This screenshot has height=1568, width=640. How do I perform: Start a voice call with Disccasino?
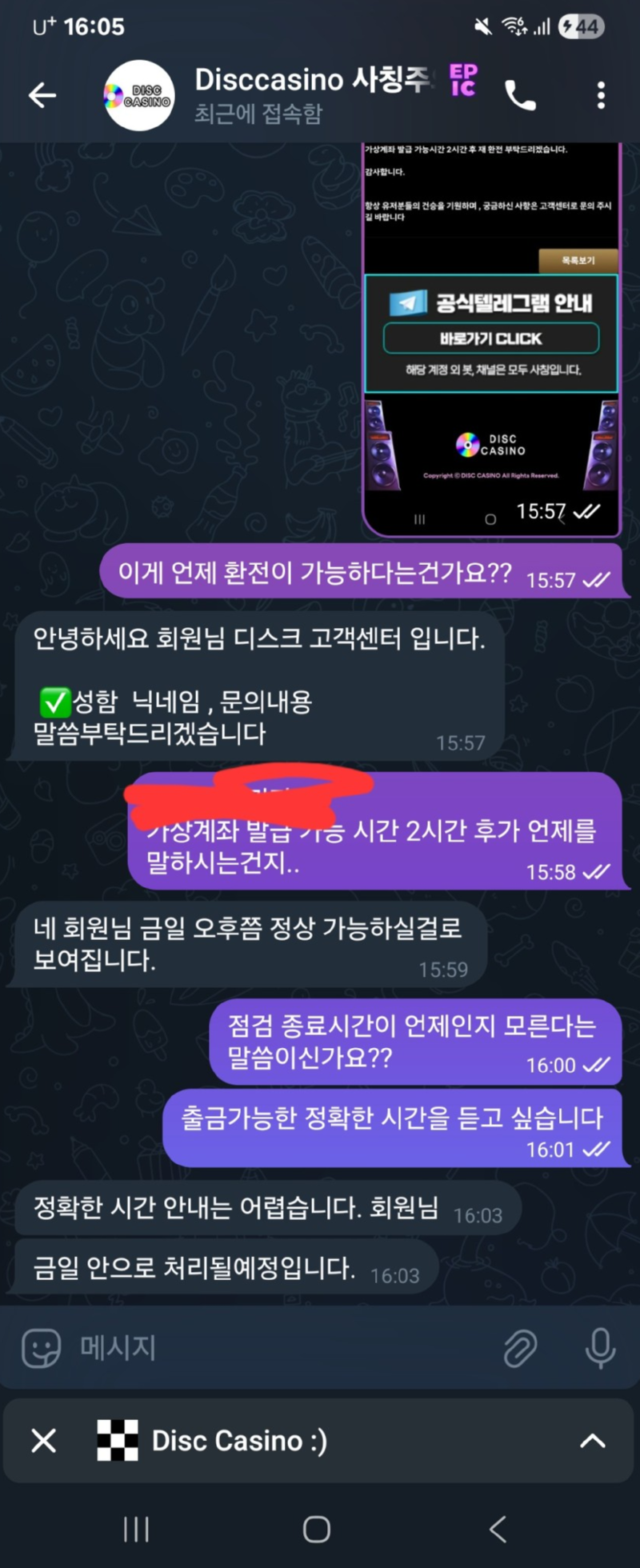pyautogui.click(x=520, y=96)
